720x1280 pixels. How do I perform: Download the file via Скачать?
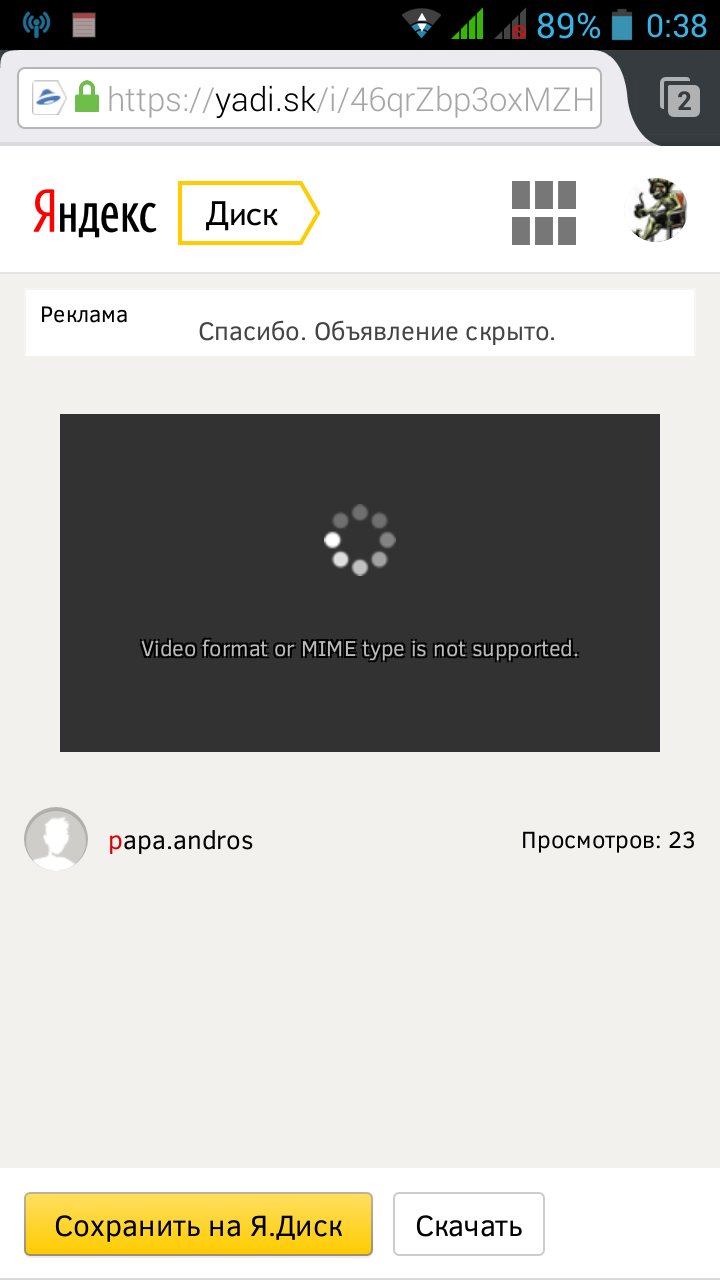click(x=468, y=1224)
